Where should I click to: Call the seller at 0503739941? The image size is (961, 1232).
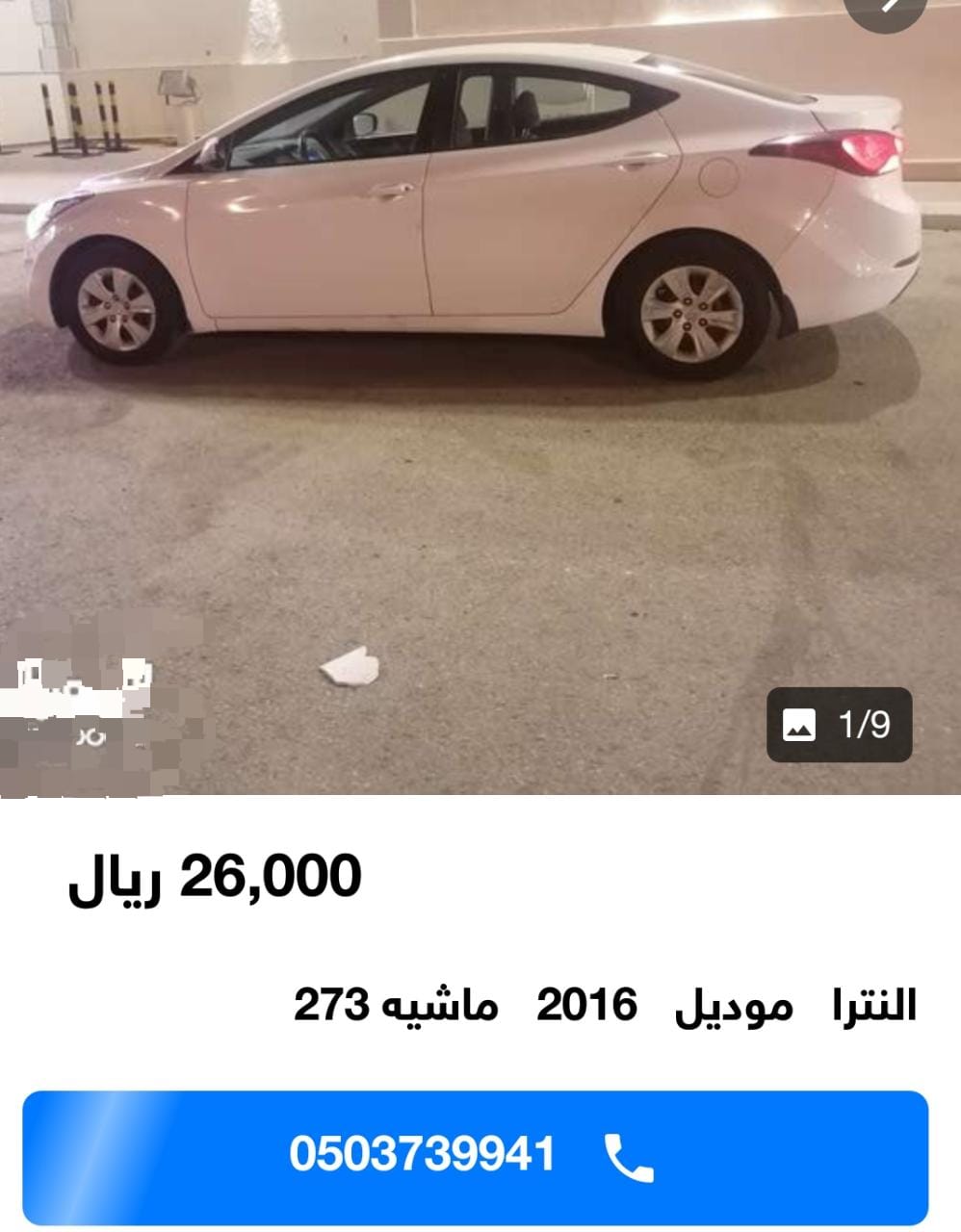tap(475, 1156)
